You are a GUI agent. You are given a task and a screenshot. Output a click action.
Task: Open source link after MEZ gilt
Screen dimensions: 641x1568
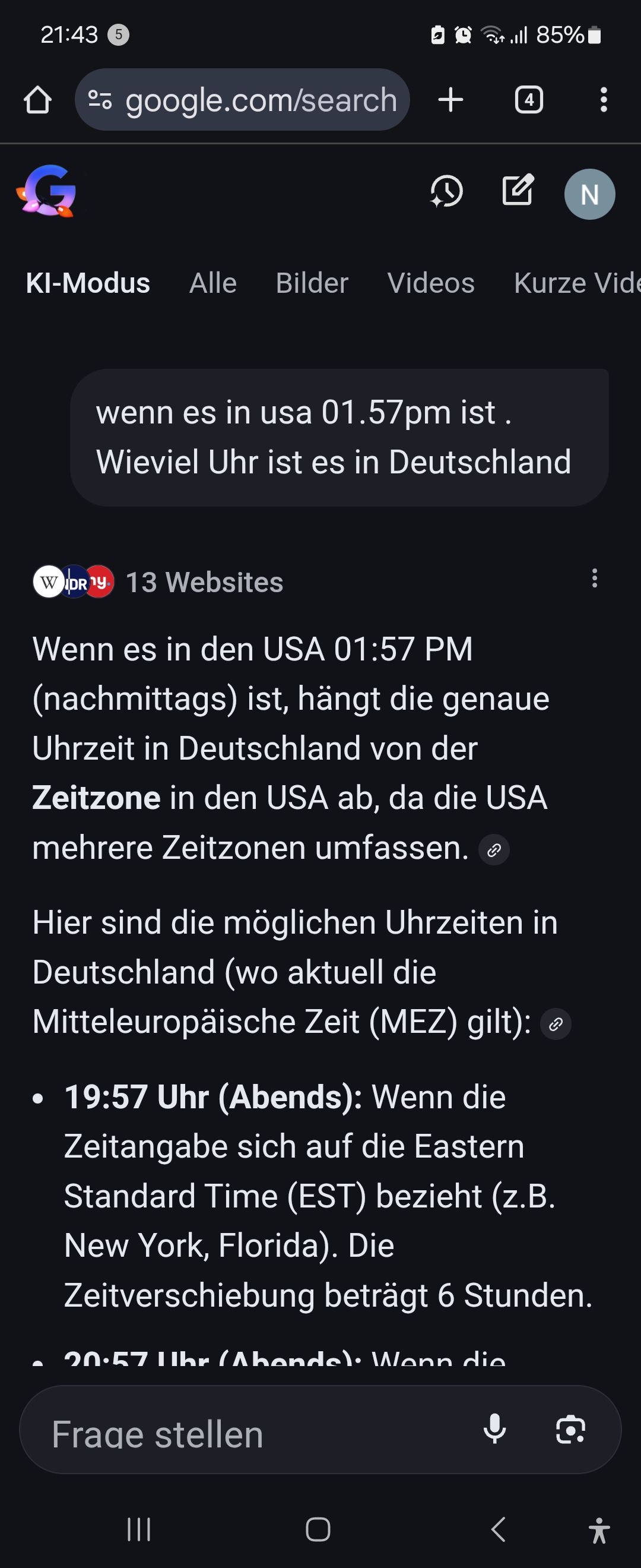pyautogui.click(x=556, y=1025)
